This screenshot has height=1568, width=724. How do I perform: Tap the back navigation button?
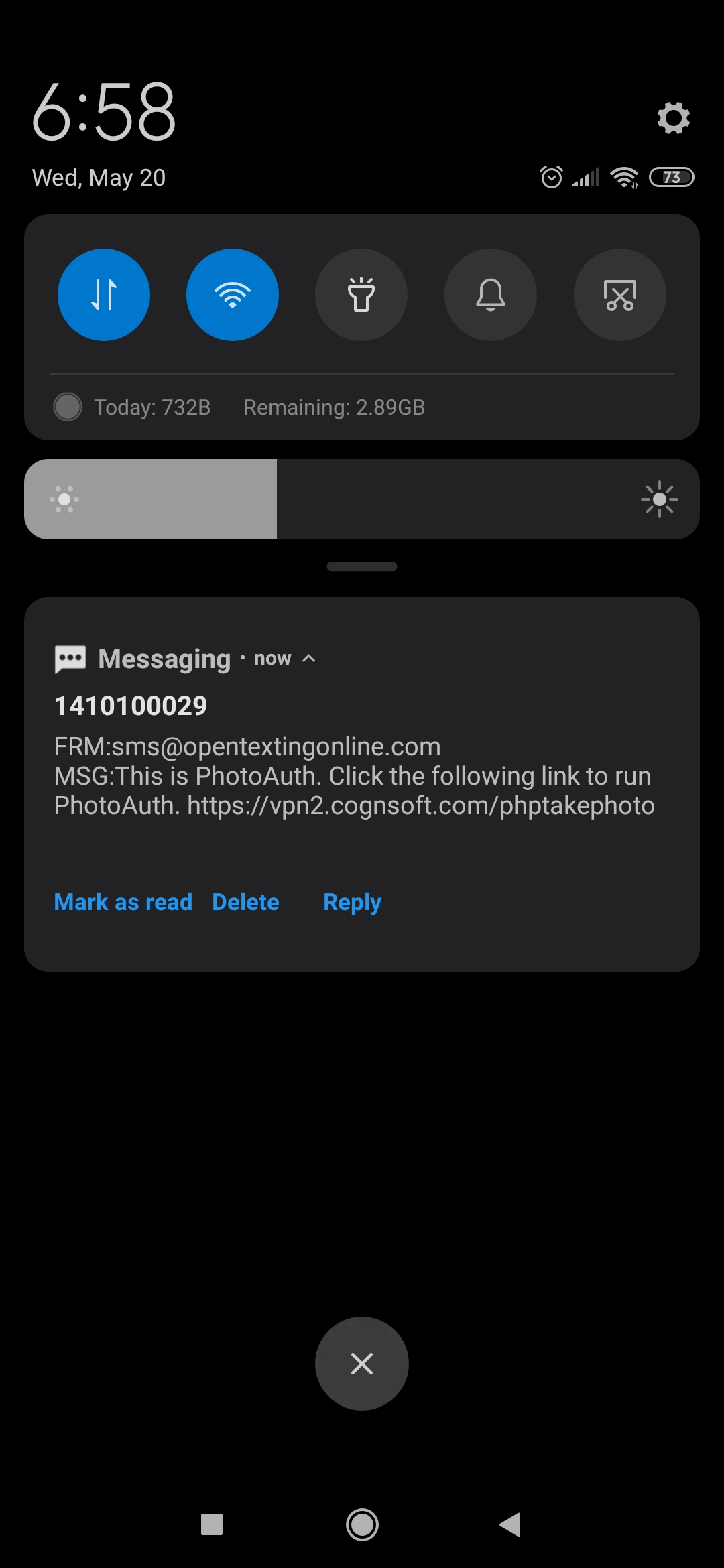coord(510,1525)
